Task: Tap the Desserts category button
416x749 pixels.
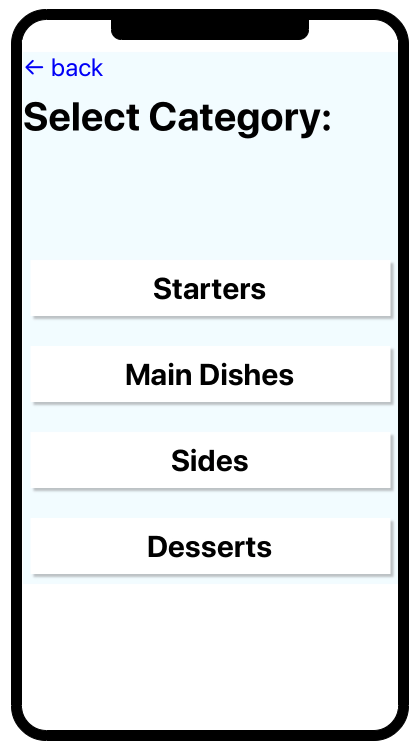Action: coord(210,546)
